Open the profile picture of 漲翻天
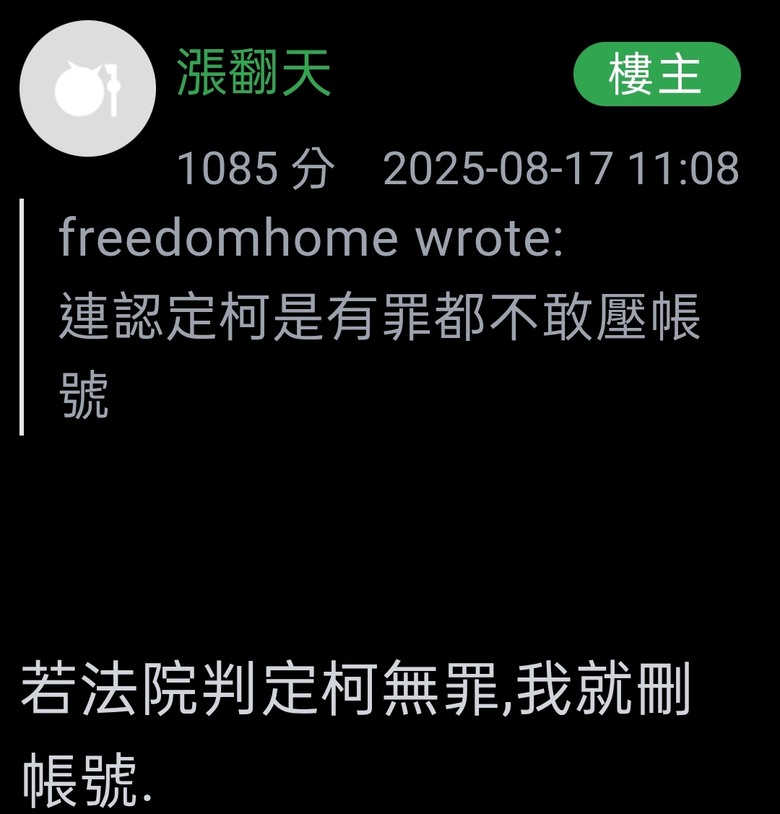The height and width of the screenshot is (814, 780). point(88,89)
